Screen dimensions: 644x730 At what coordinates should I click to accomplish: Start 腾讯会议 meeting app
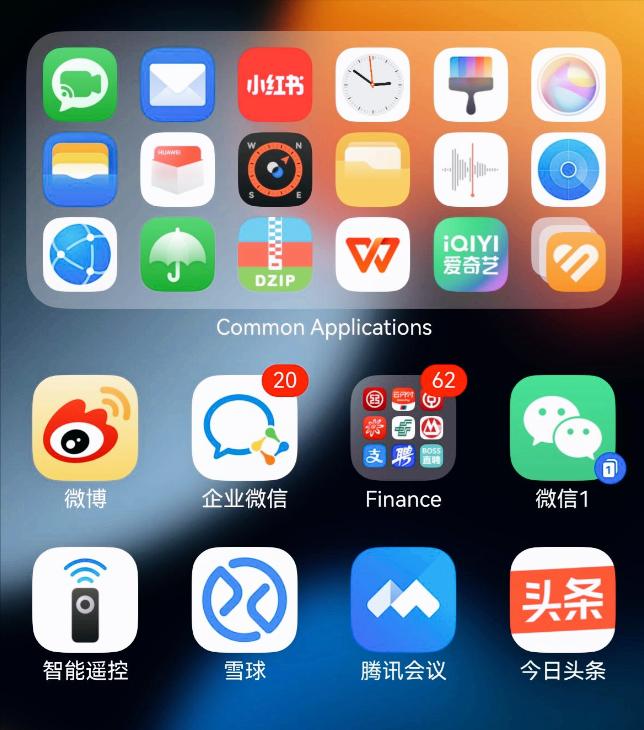point(404,600)
